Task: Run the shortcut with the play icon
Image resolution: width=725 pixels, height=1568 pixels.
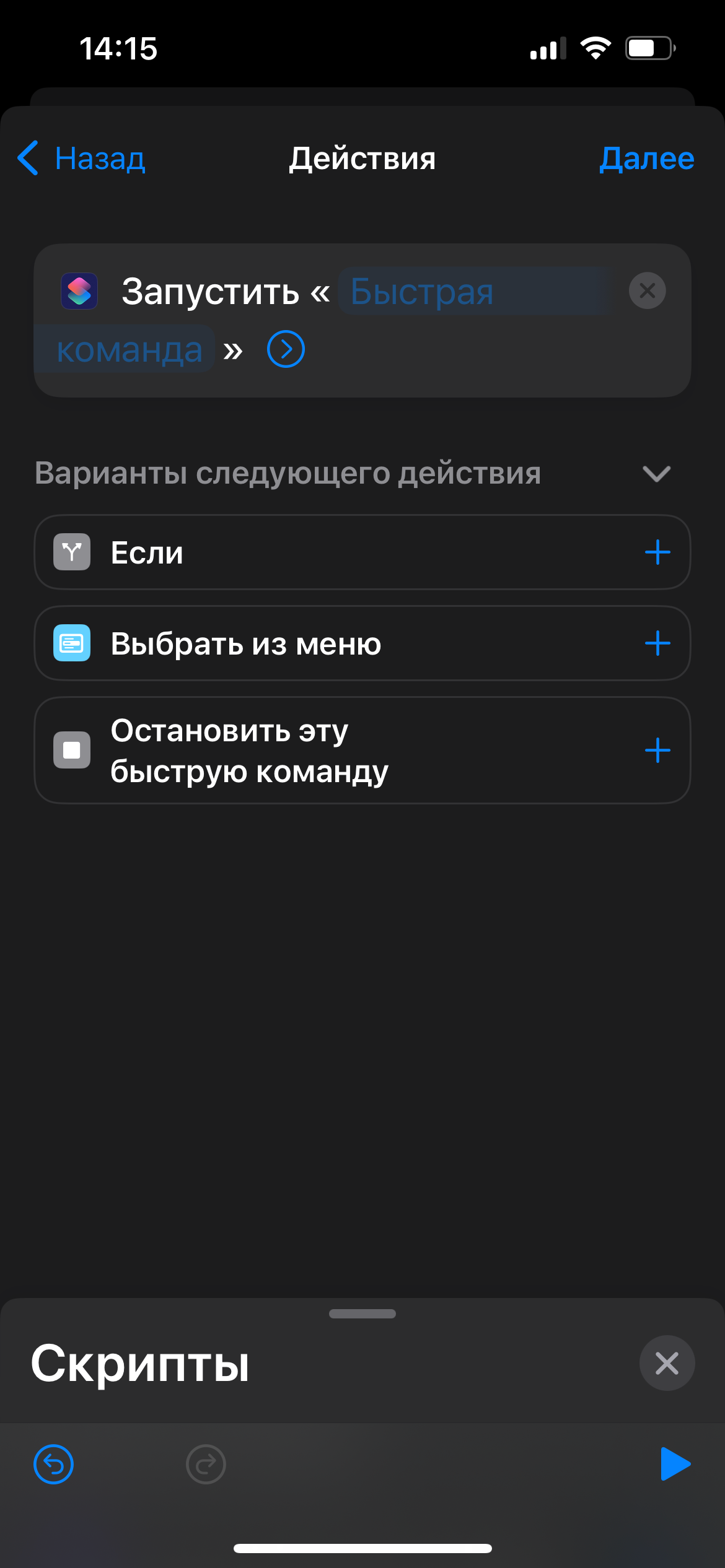Action: 675,1464
